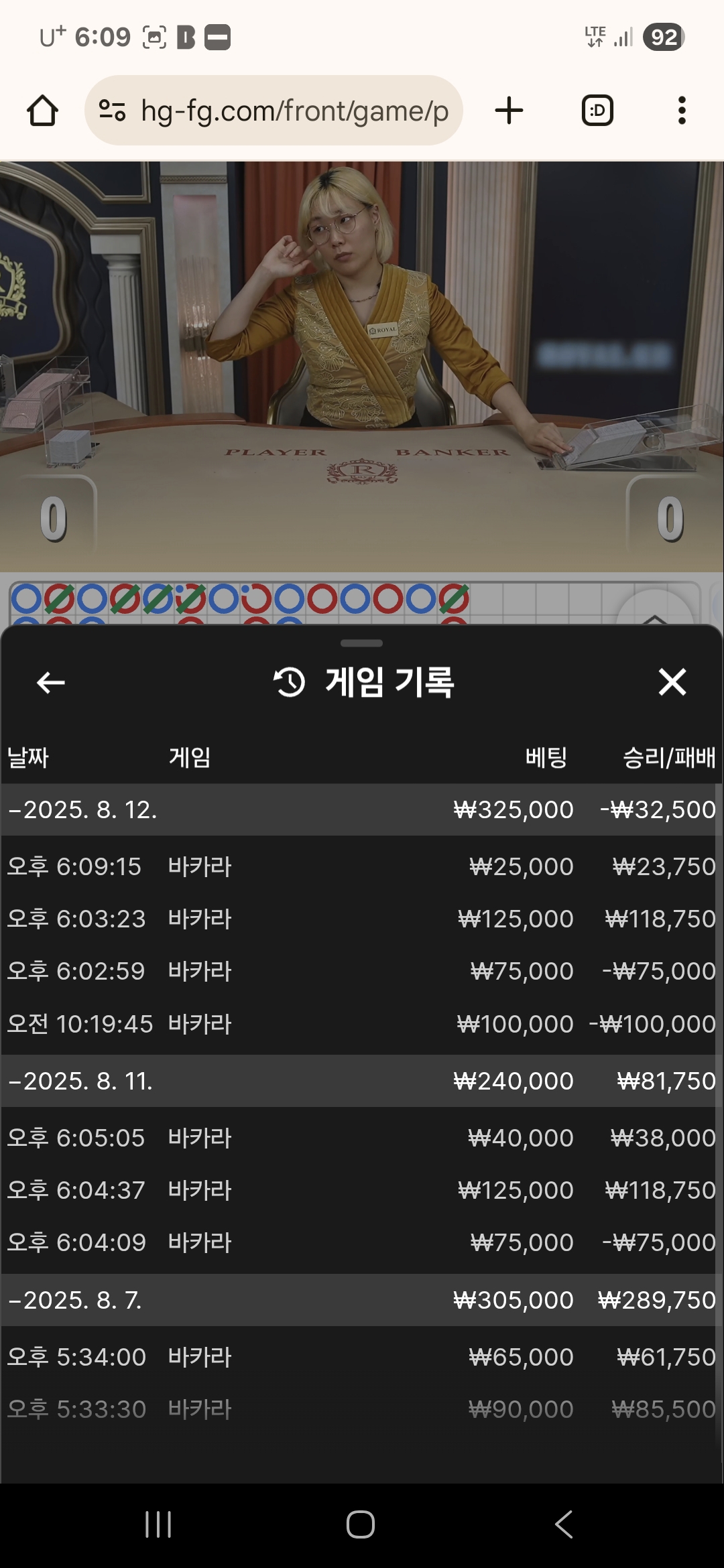This screenshot has height=1568, width=724.
Task: Open the browser overflow menu
Action: click(682, 111)
